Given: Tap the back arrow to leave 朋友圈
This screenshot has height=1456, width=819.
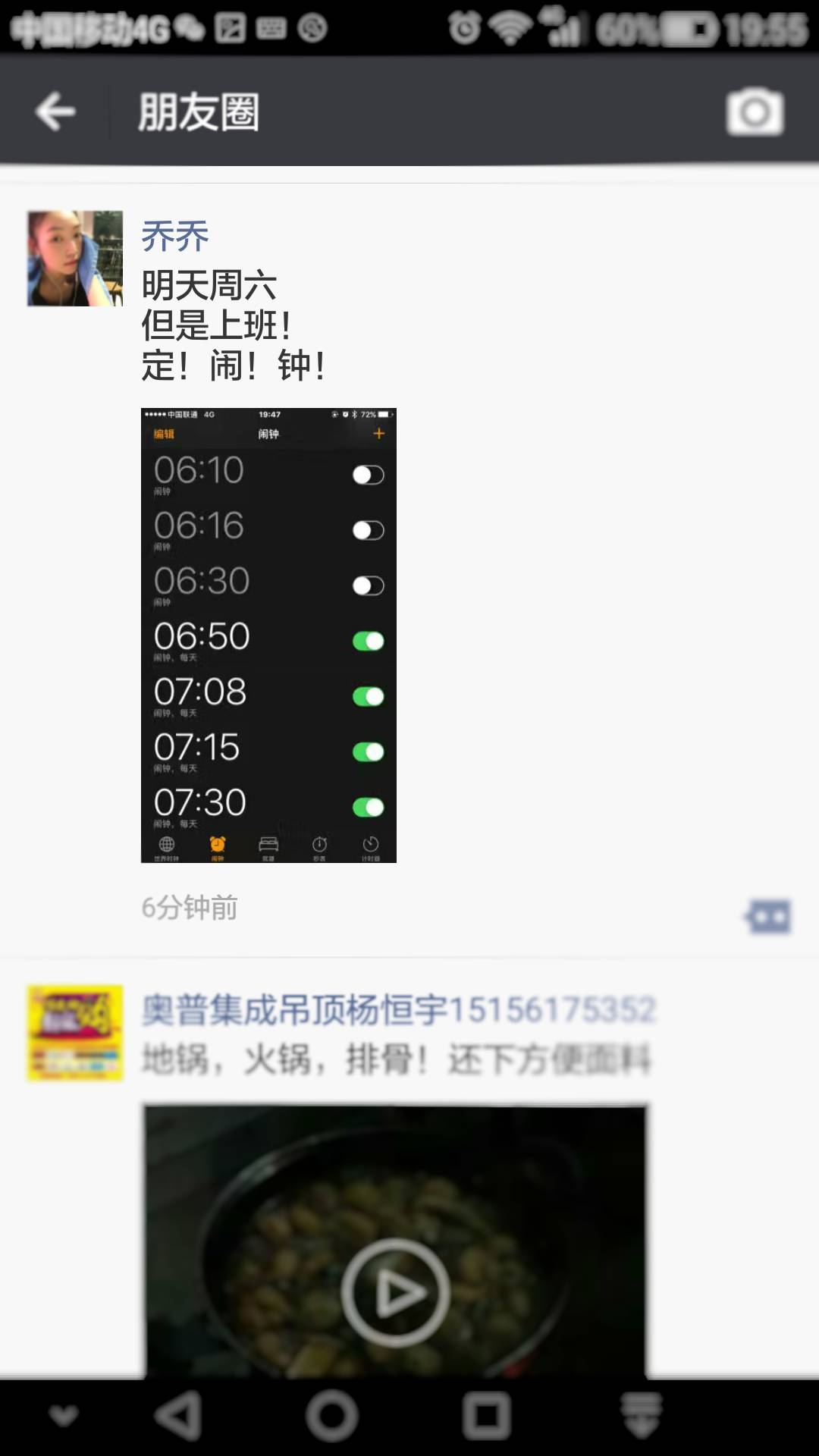Looking at the screenshot, I should [x=54, y=111].
